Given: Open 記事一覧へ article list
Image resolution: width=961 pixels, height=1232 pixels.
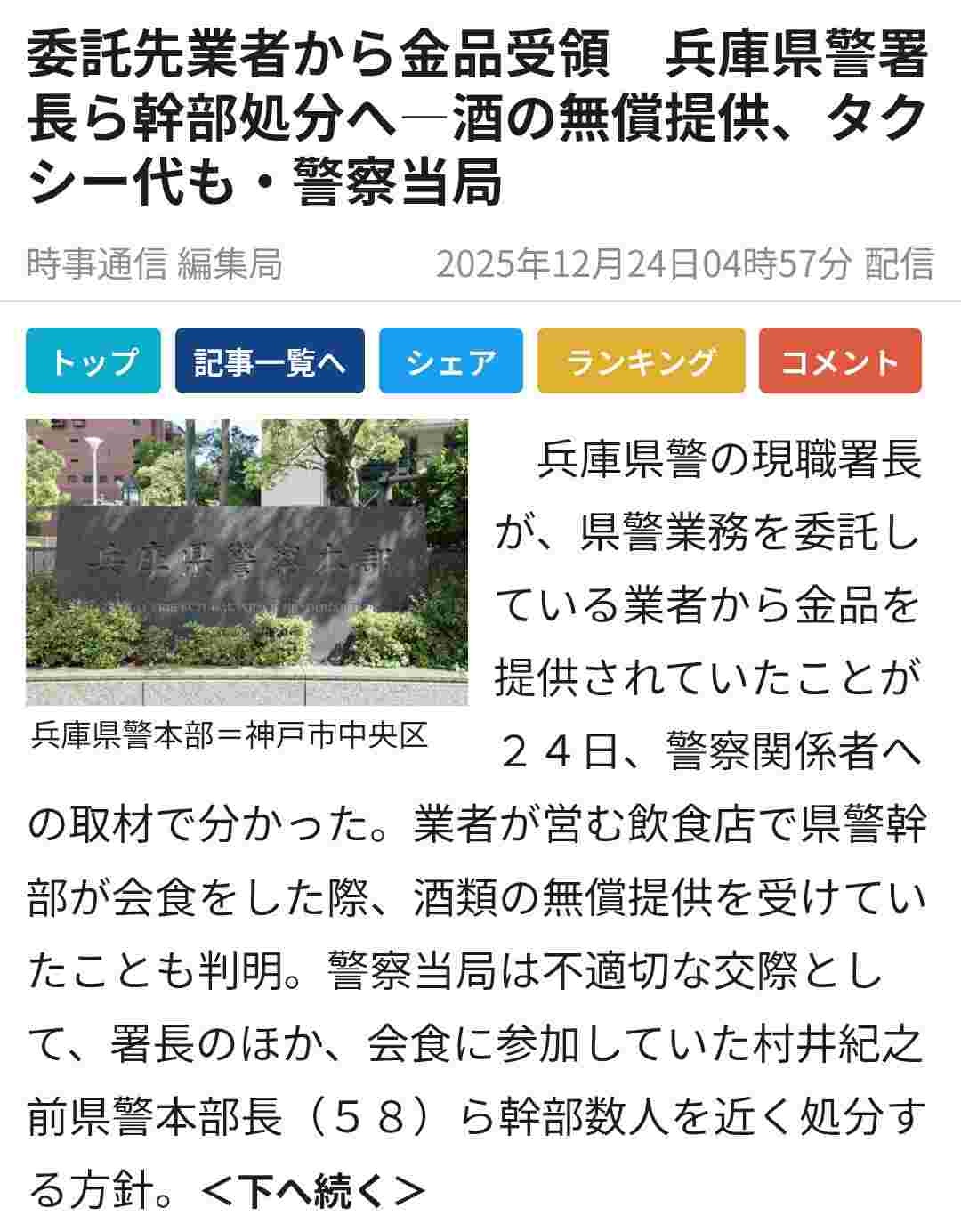Looking at the screenshot, I should [x=270, y=361].
